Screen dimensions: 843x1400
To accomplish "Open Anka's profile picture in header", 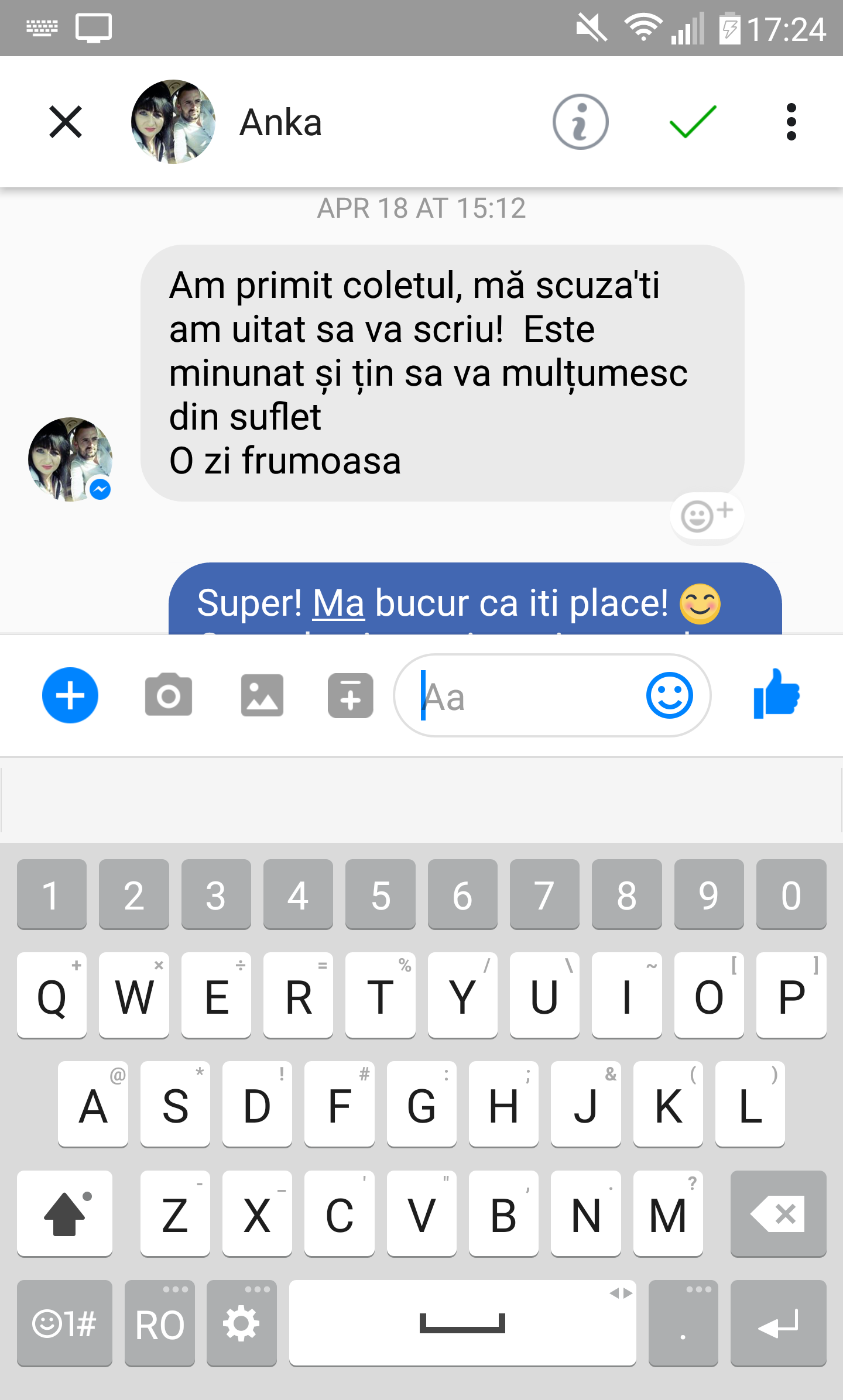I will tap(173, 122).
